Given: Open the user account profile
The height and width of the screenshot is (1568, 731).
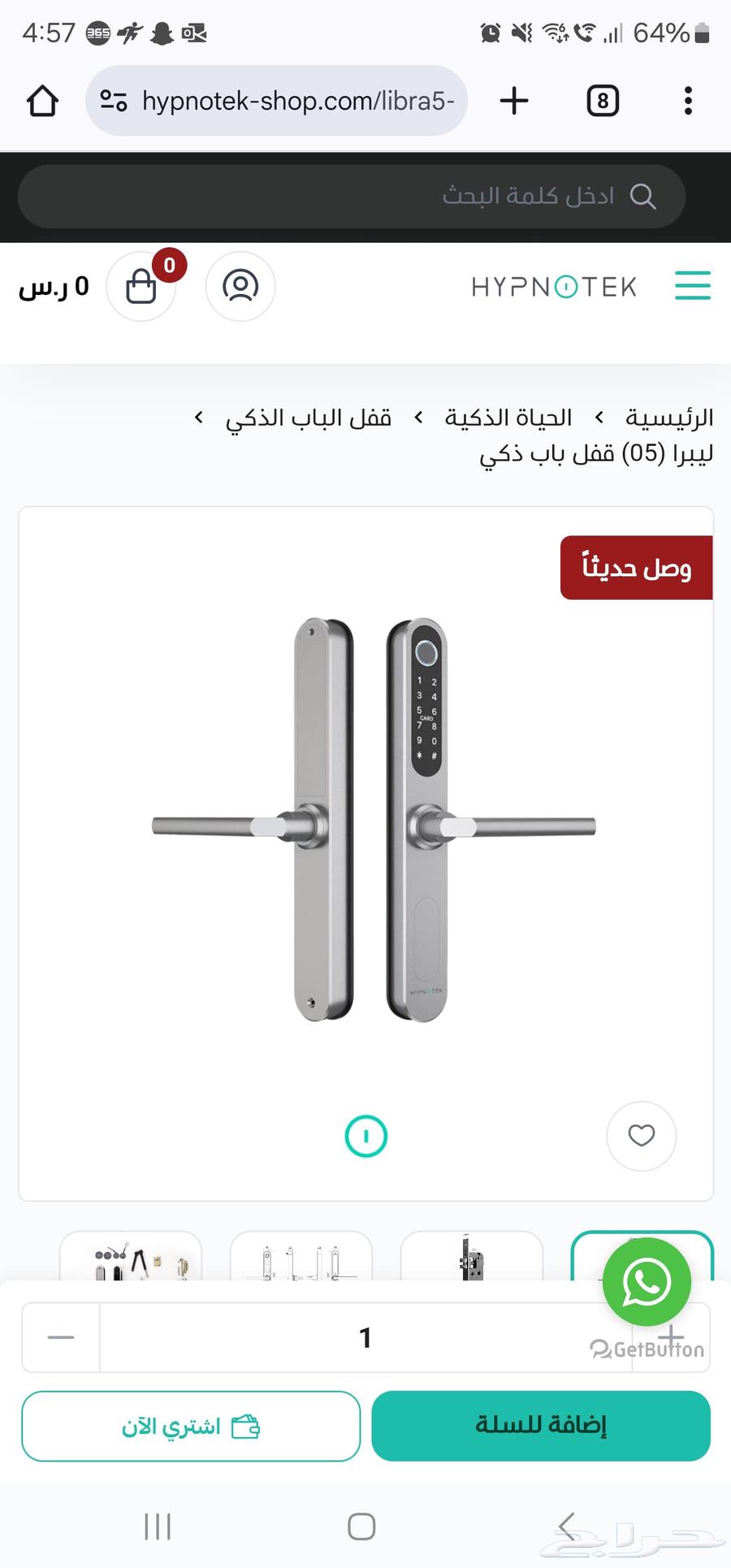Looking at the screenshot, I should (240, 286).
